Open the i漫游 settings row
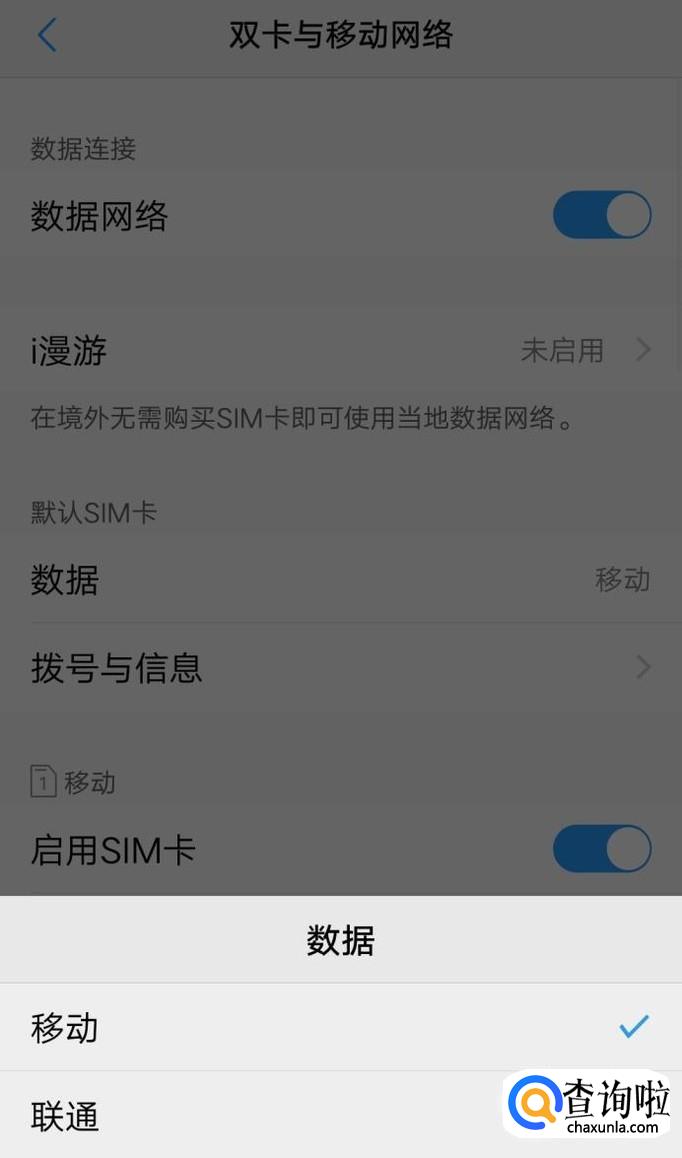The image size is (682, 1158). [340, 351]
